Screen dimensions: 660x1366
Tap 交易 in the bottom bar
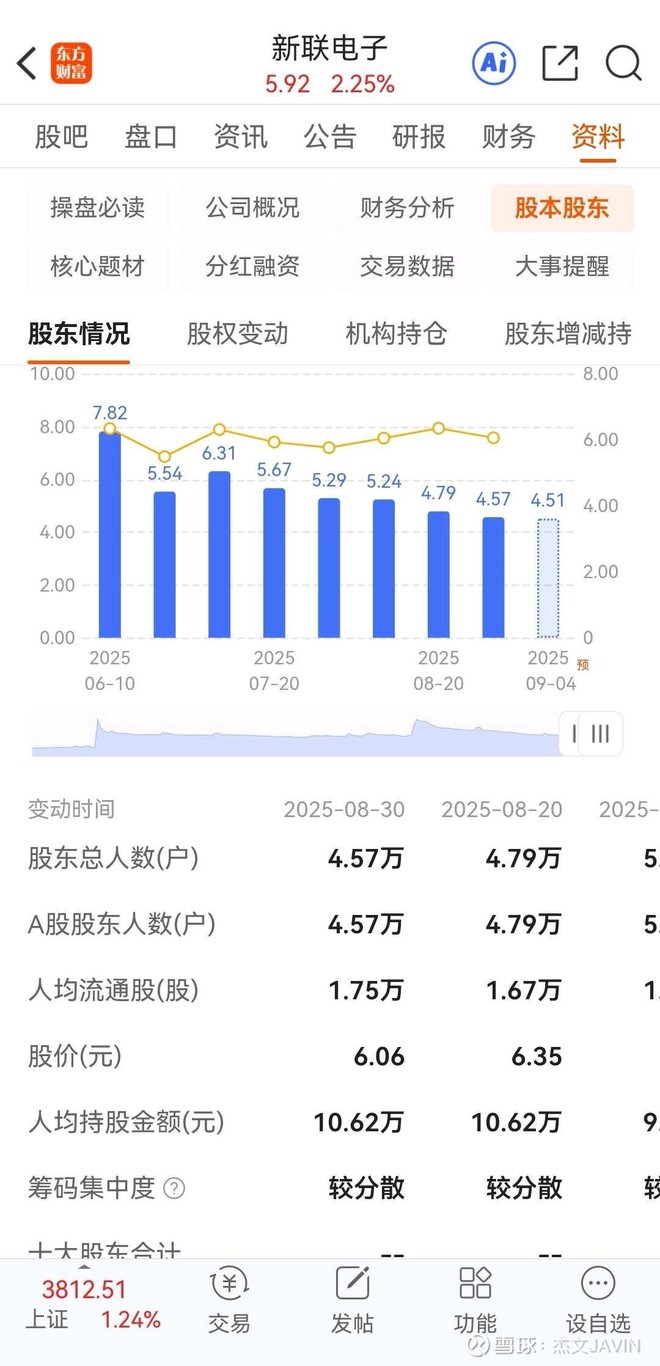pyautogui.click(x=229, y=1300)
